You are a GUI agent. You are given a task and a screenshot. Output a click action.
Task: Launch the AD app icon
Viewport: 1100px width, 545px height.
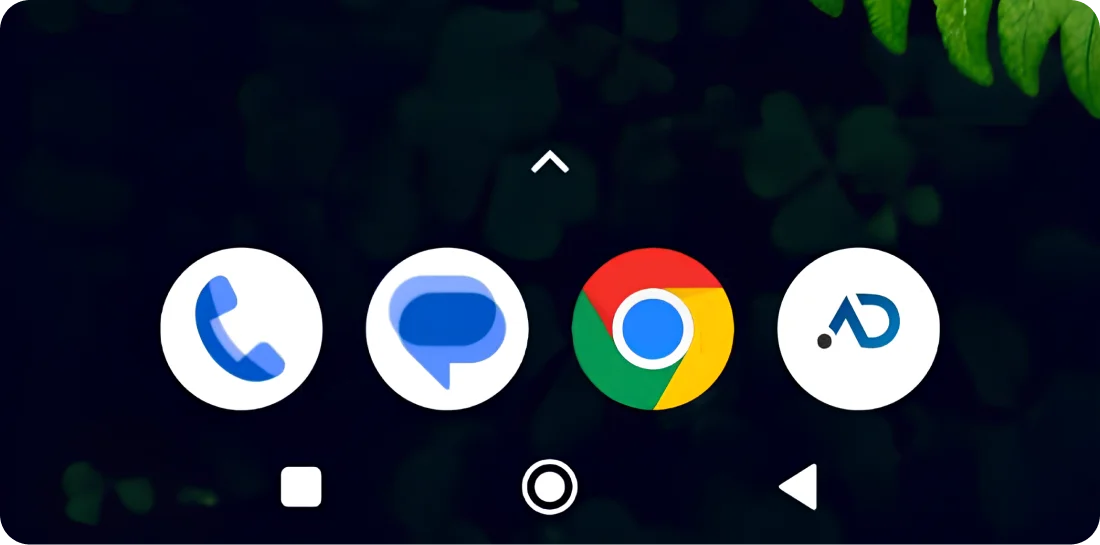tap(858, 329)
